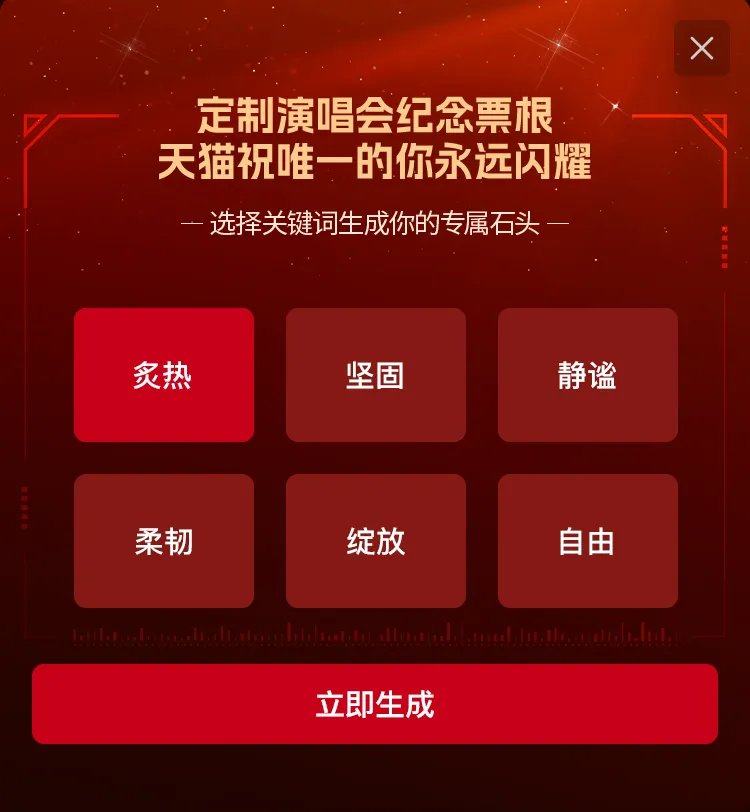The image size is (750, 812).
Task: Pick the 静谧 keyword
Action: pos(588,375)
